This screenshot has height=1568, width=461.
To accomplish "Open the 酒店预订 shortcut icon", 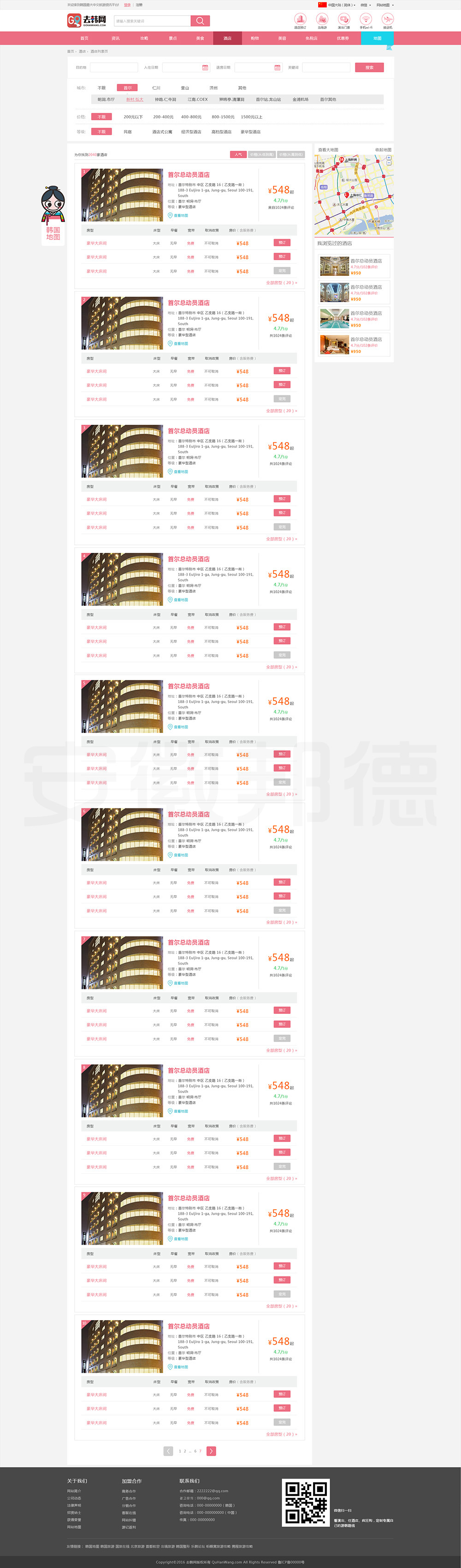I will point(300,21).
